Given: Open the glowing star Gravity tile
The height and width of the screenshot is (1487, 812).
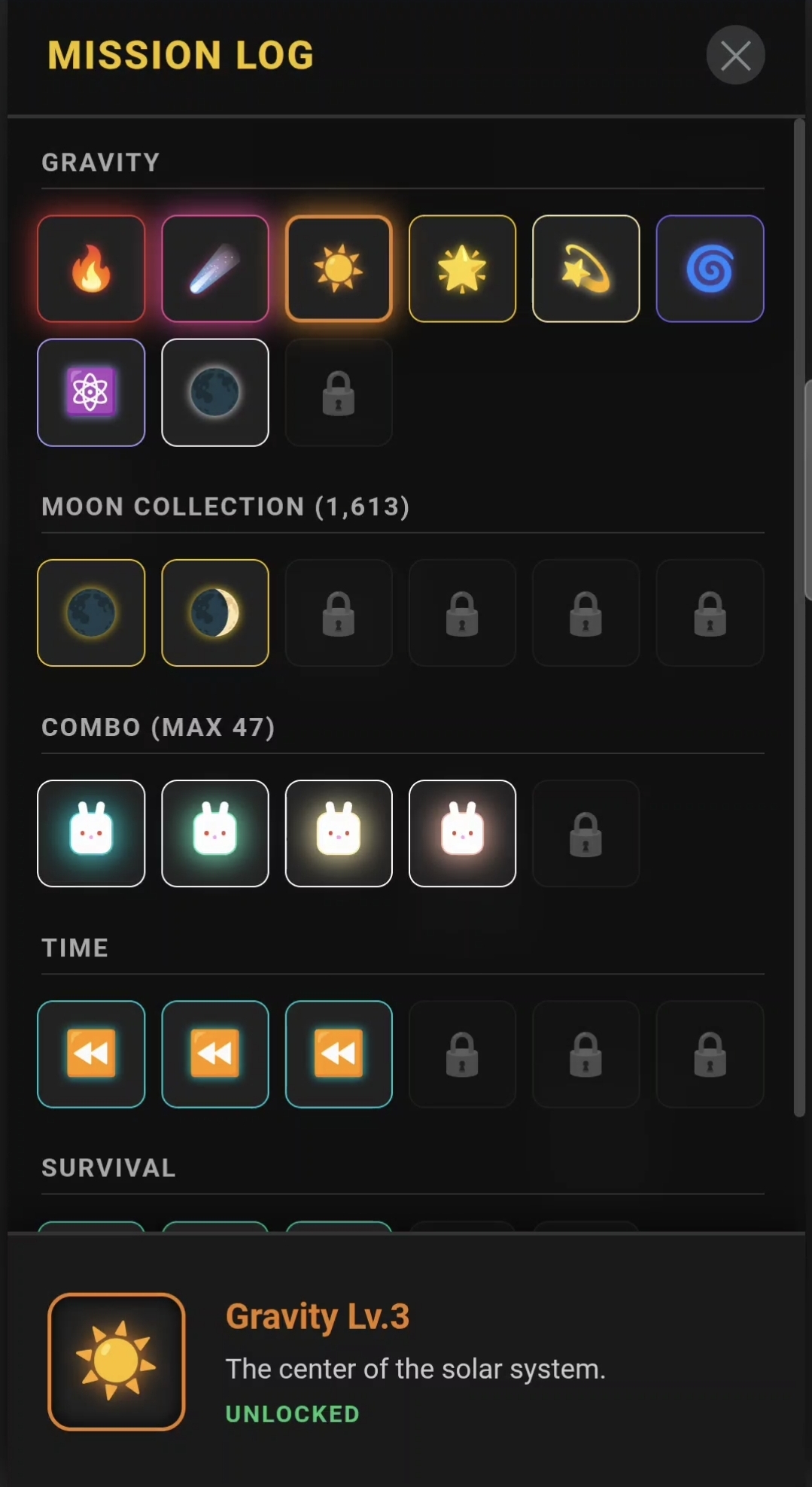Looking at the screenshot, I should pyautogui.click(x=462, y=269).
